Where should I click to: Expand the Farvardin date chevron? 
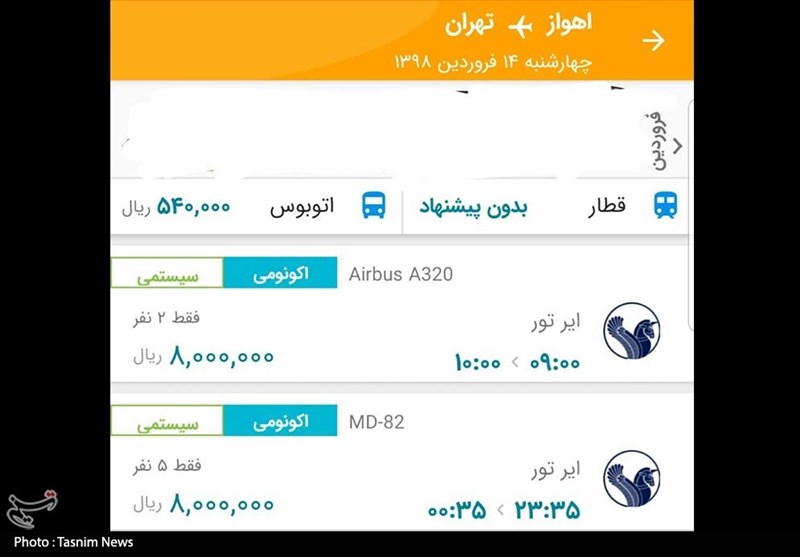click(x=677, y=146)
